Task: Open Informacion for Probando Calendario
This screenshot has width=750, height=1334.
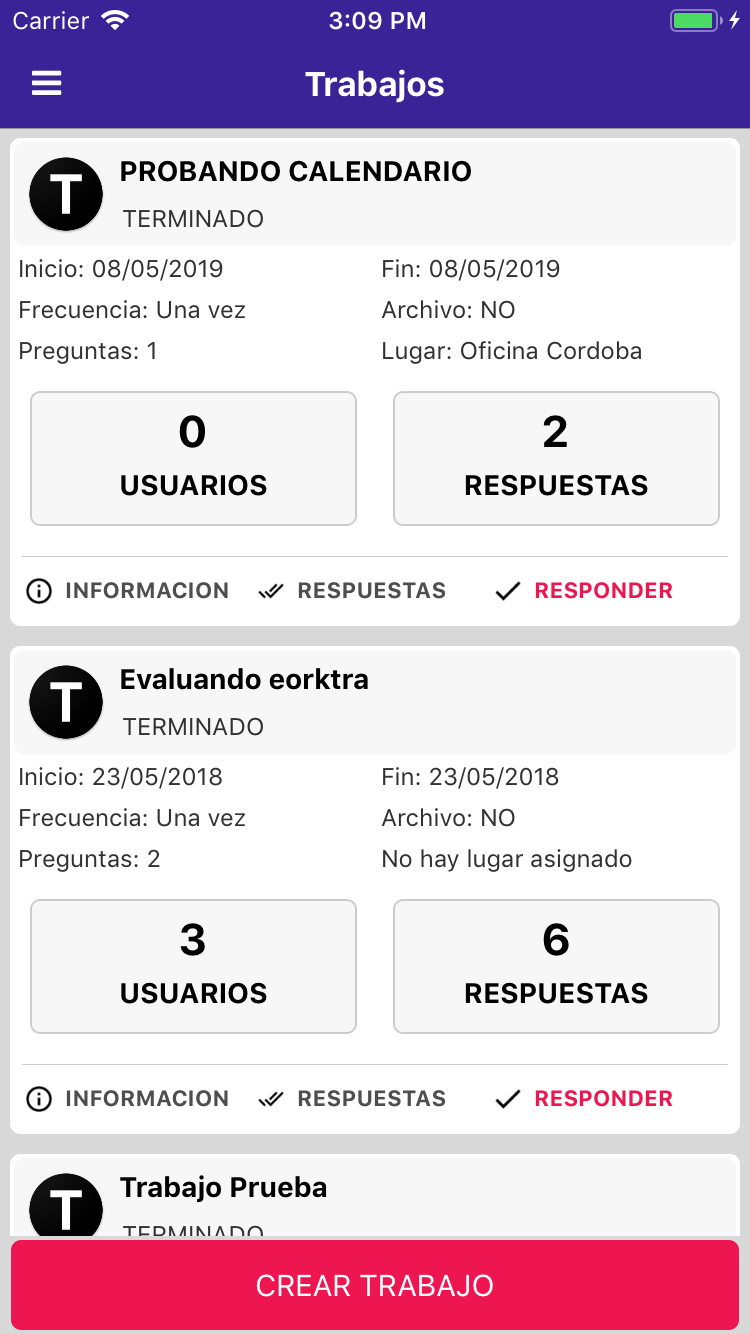Action: pyautogui.click(x=128, y=591)
